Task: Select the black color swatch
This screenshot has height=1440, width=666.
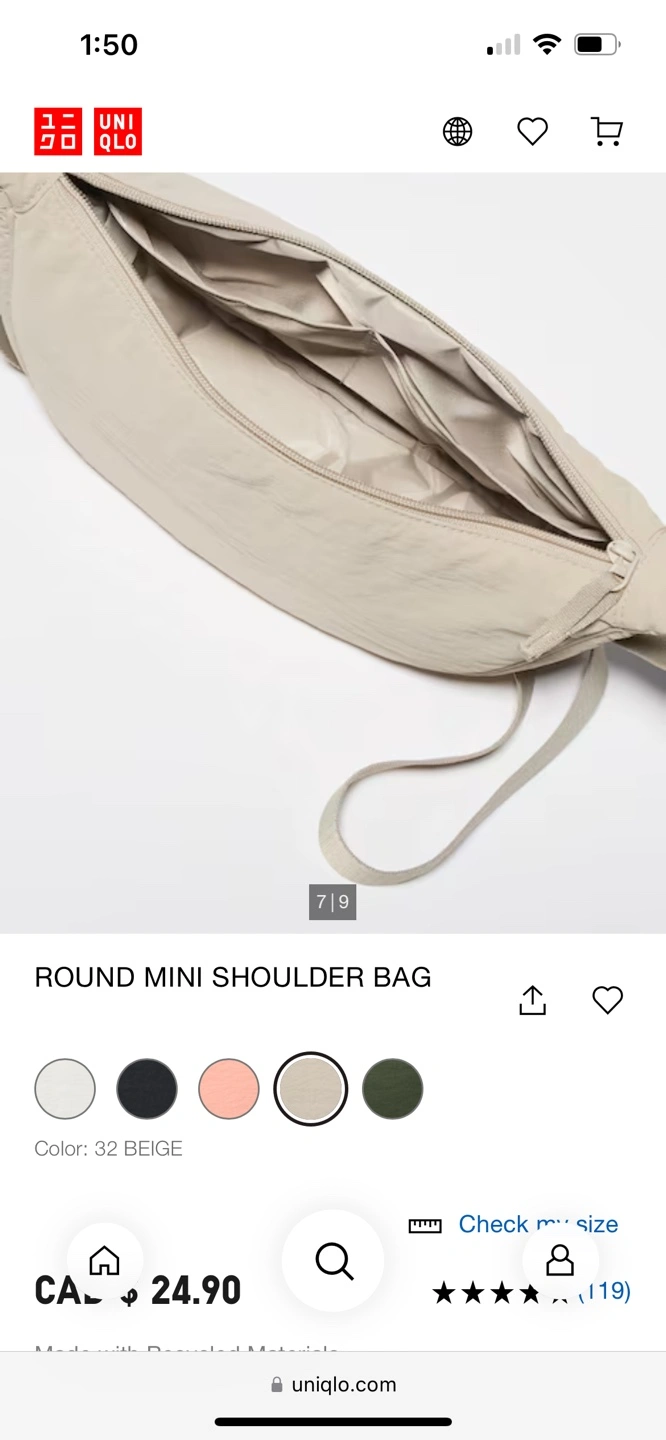Action: (147, 1089)
